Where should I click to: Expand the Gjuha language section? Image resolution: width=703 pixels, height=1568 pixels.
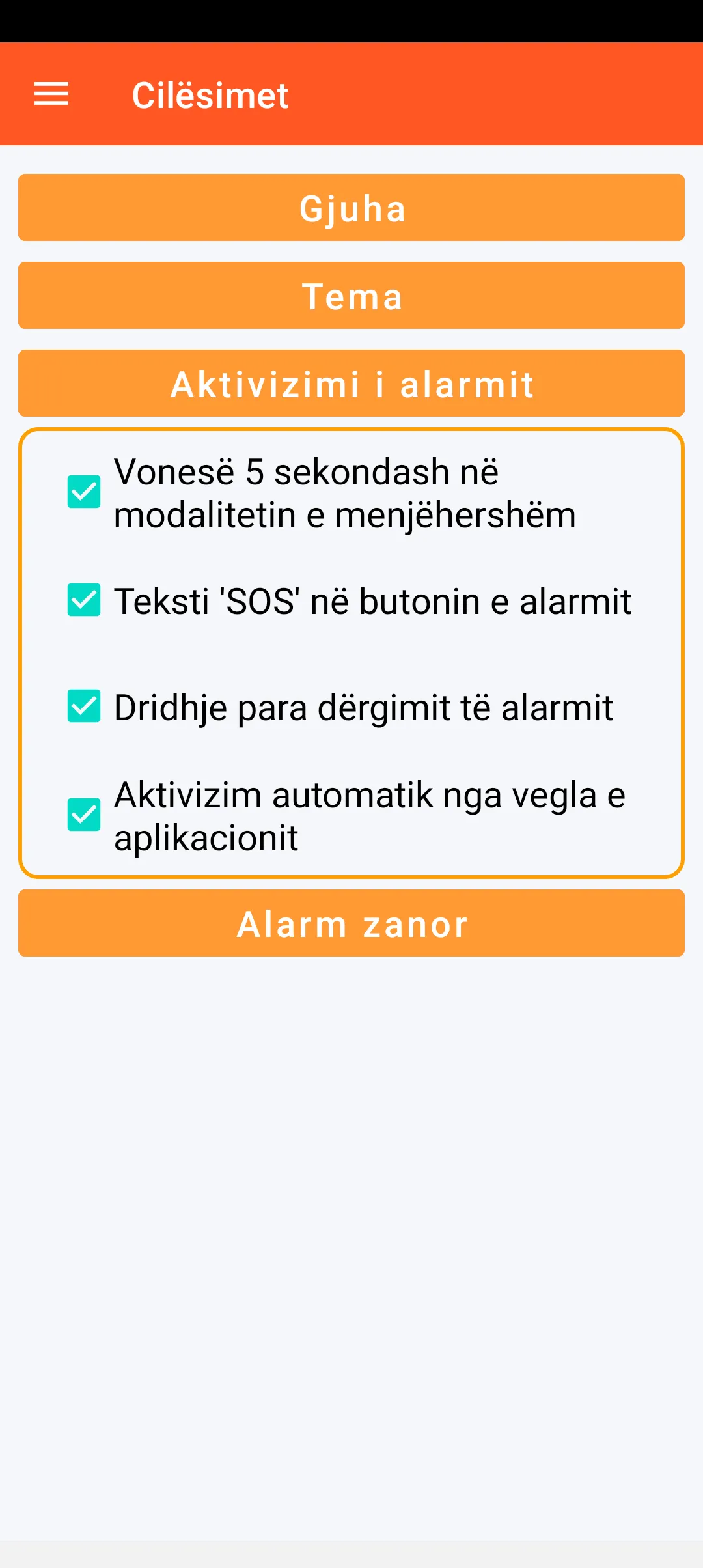coord(351,208)
